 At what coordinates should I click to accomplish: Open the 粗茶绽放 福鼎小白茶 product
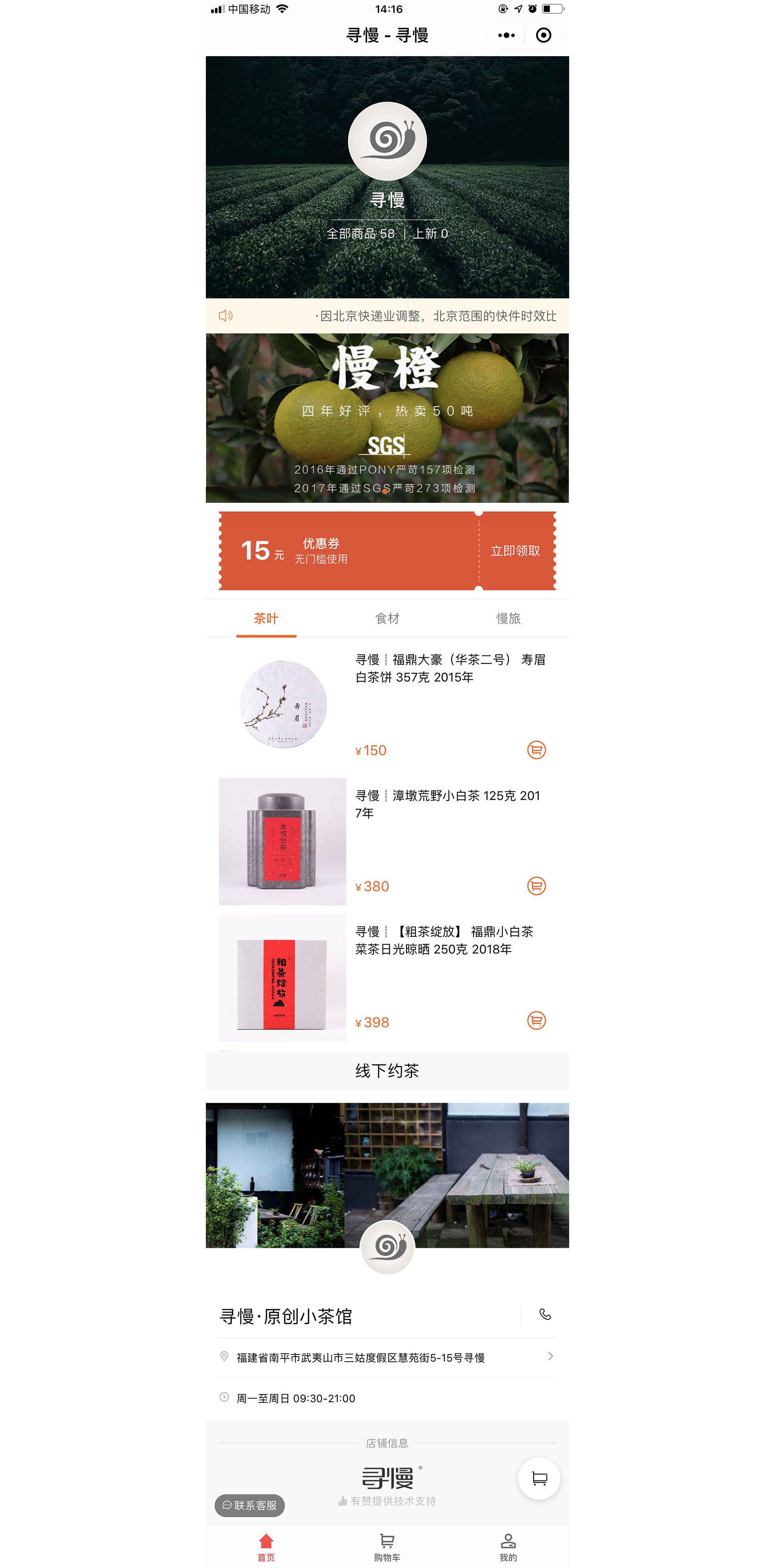click(x=450, y=940)
